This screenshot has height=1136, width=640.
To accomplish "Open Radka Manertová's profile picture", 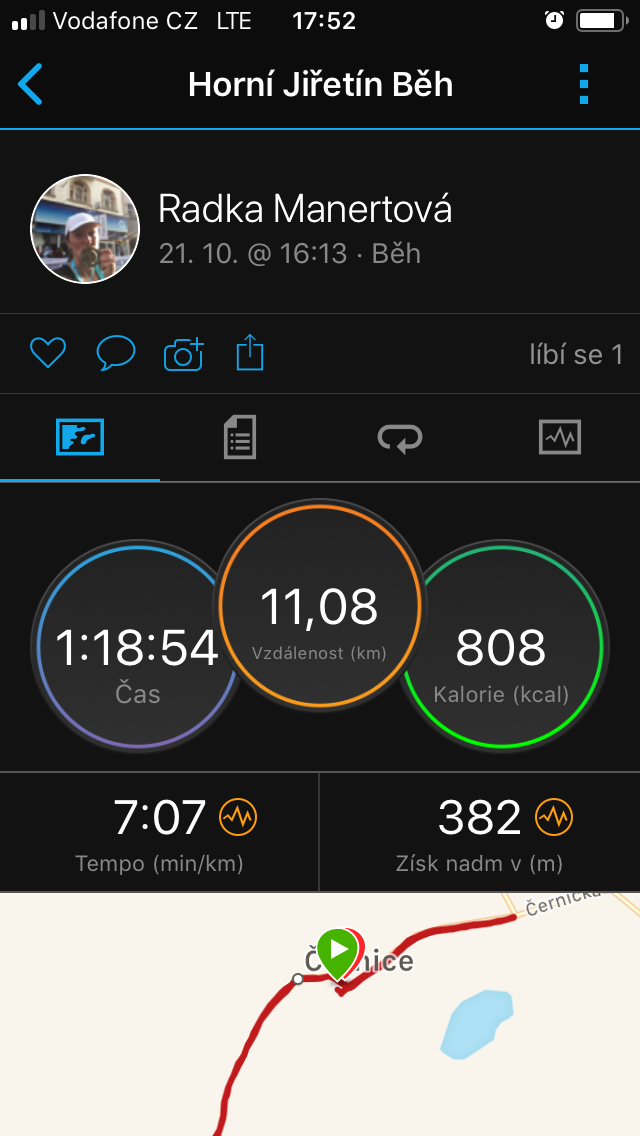I will pyautogui.click(x=85, y=229).
